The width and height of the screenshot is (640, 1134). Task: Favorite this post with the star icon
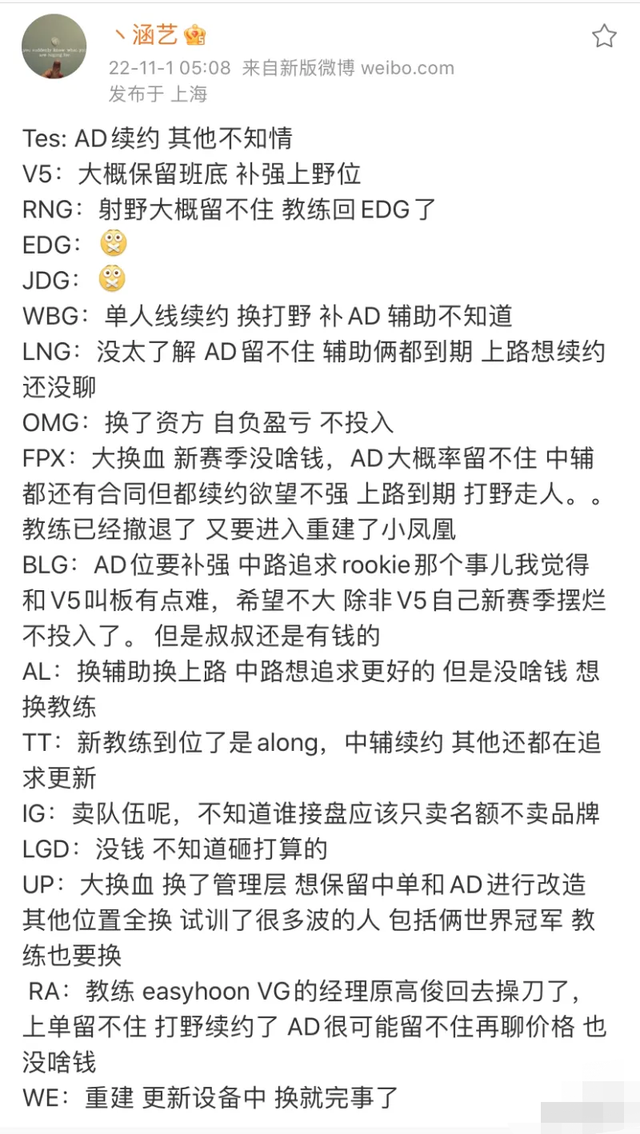pyautogui.click(x=604, y=38)
